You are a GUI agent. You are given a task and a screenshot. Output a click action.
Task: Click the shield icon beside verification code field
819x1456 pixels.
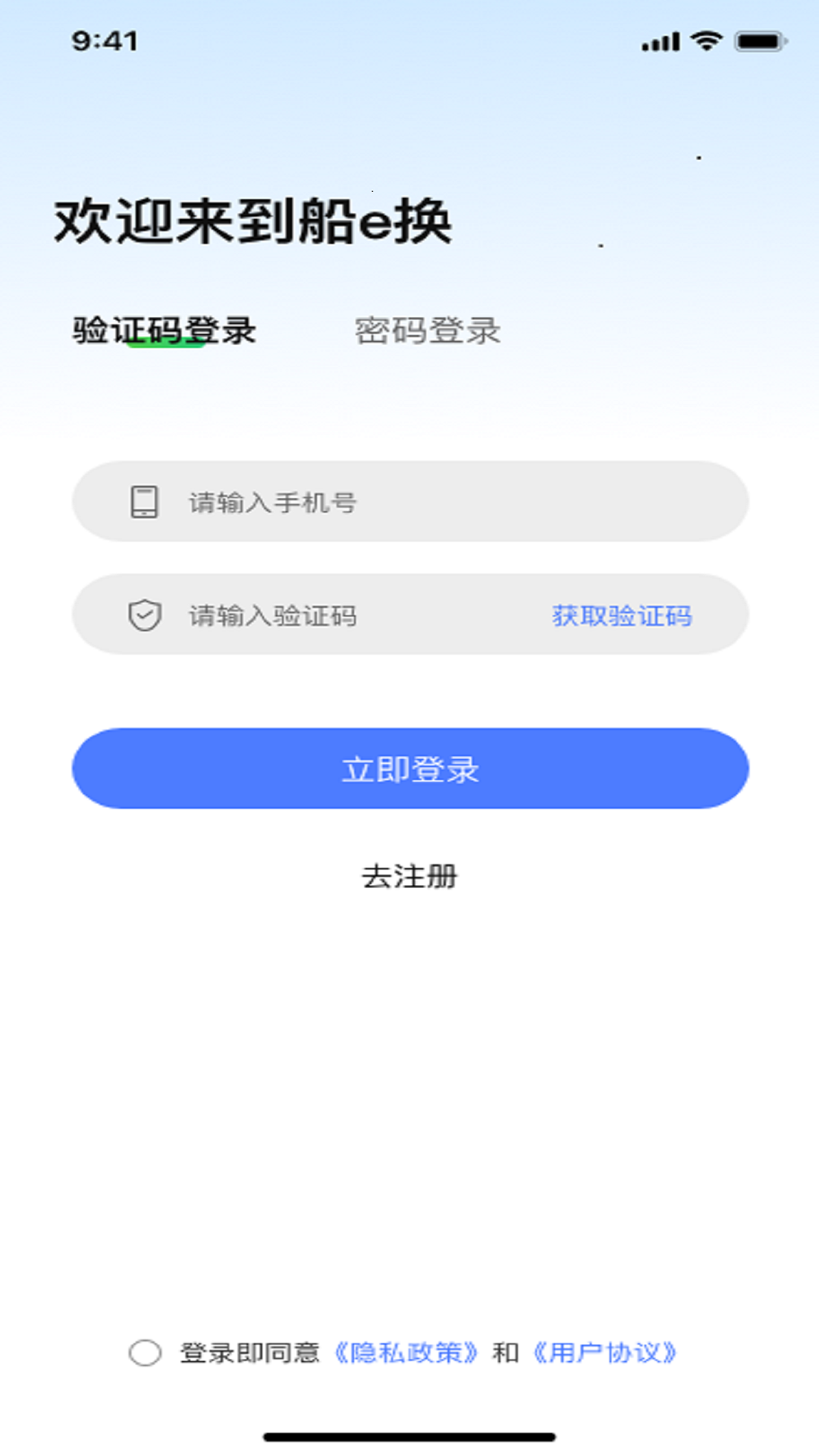point(144,616)
